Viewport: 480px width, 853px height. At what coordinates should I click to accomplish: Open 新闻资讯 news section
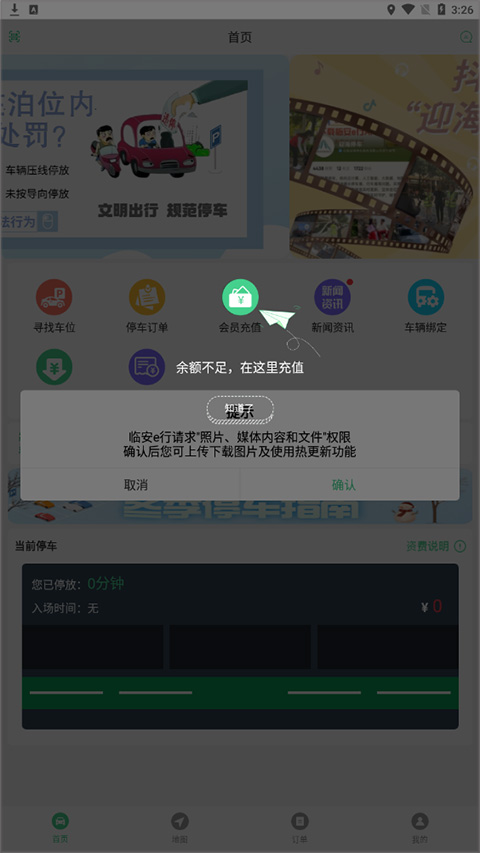tap(333, 306)
